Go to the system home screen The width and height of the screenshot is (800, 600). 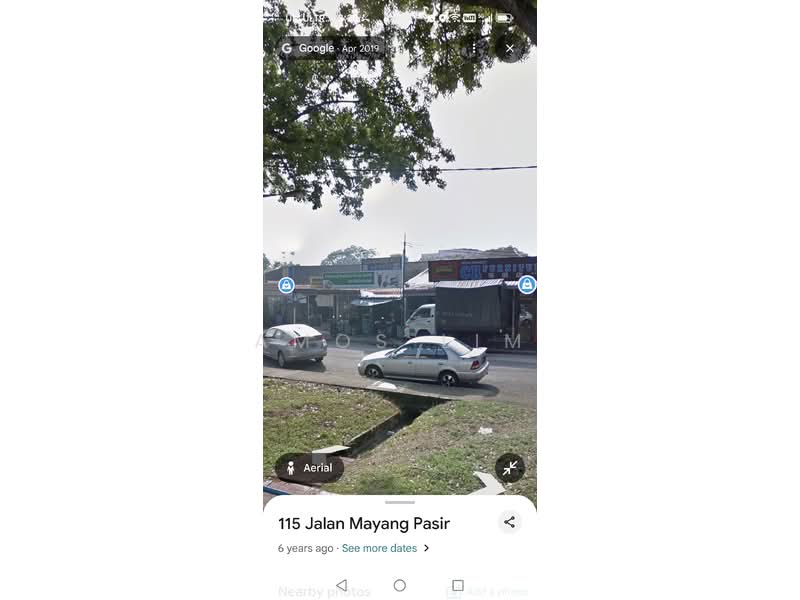click(x=400, y=585)
